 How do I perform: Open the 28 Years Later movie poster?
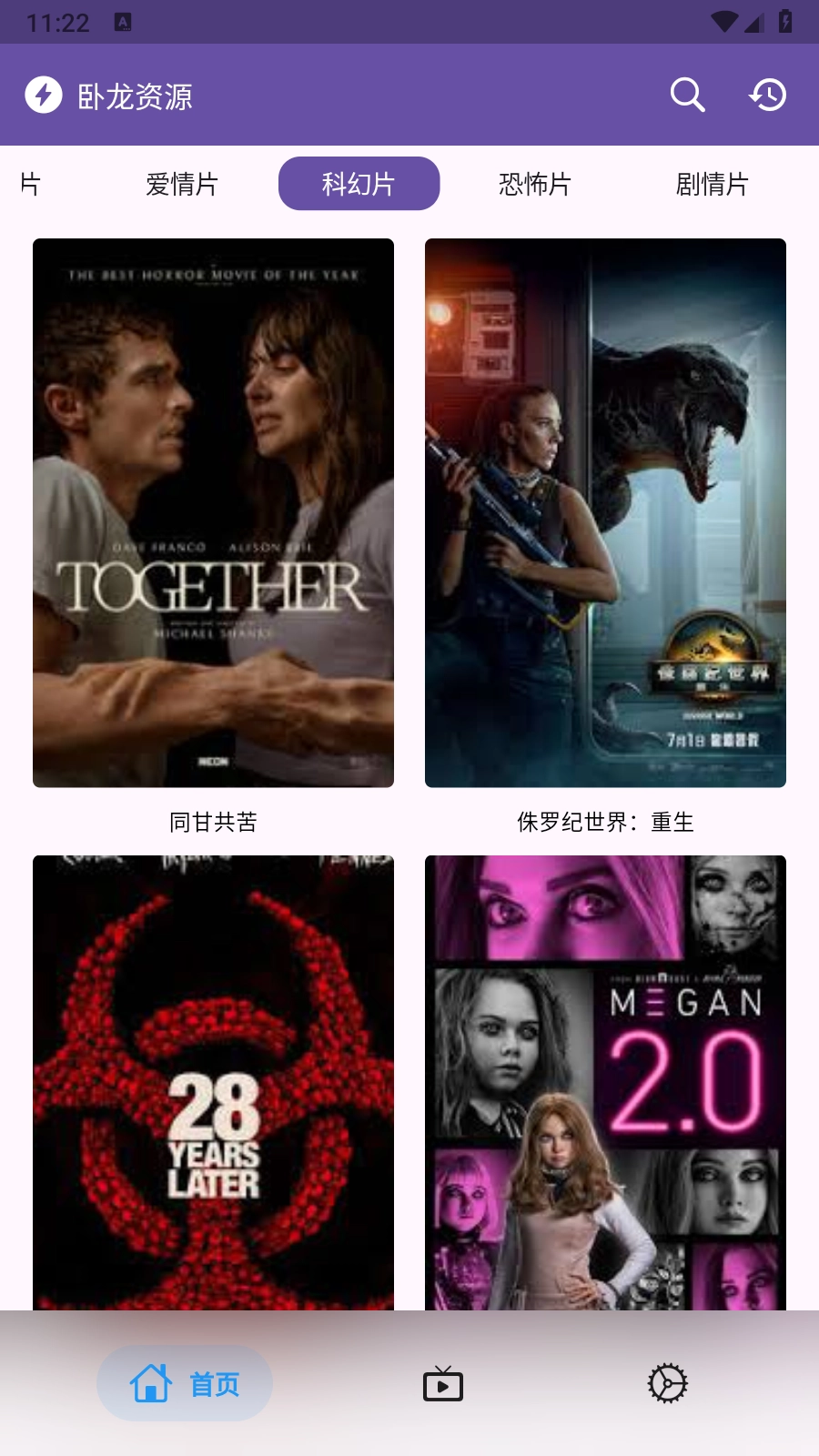point(213,1083)
